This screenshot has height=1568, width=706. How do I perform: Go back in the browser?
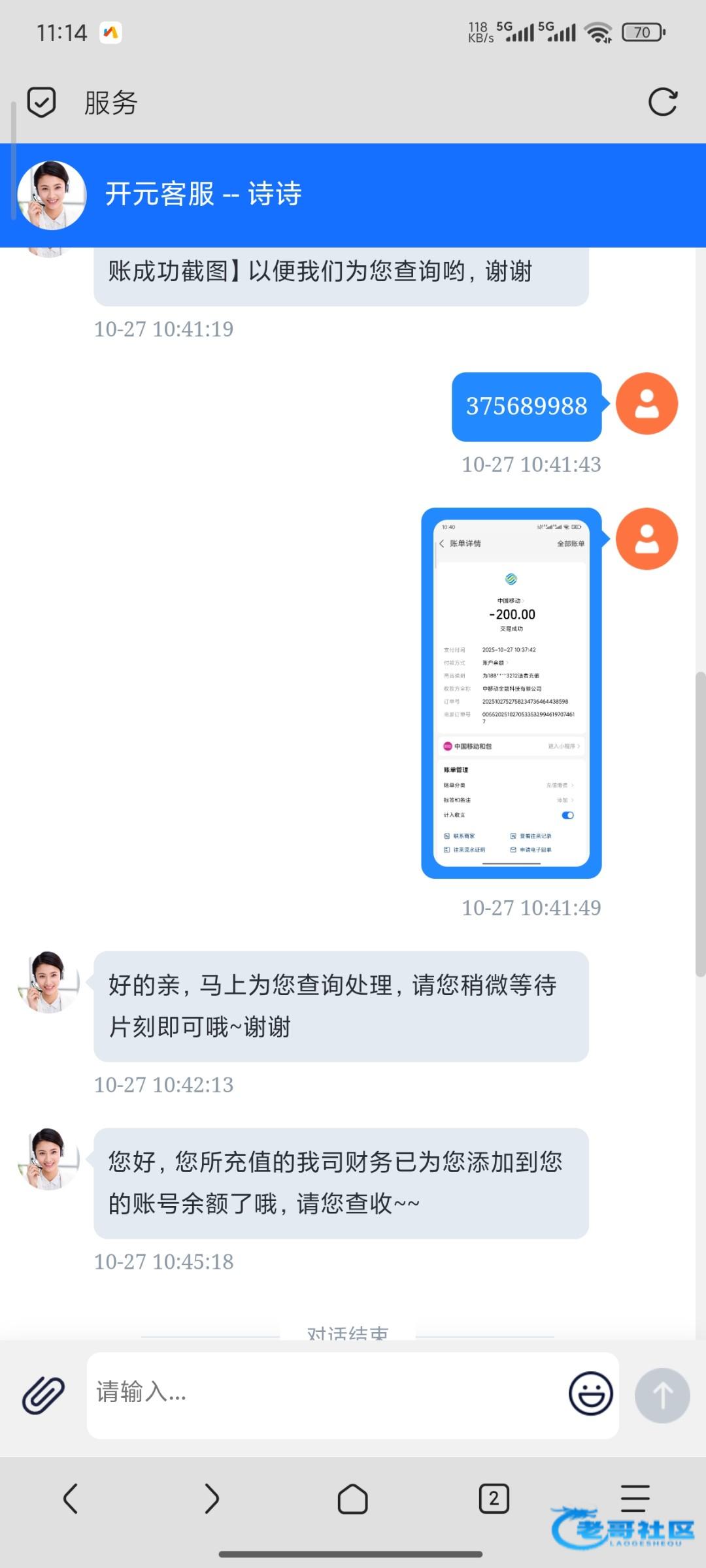71,1498
